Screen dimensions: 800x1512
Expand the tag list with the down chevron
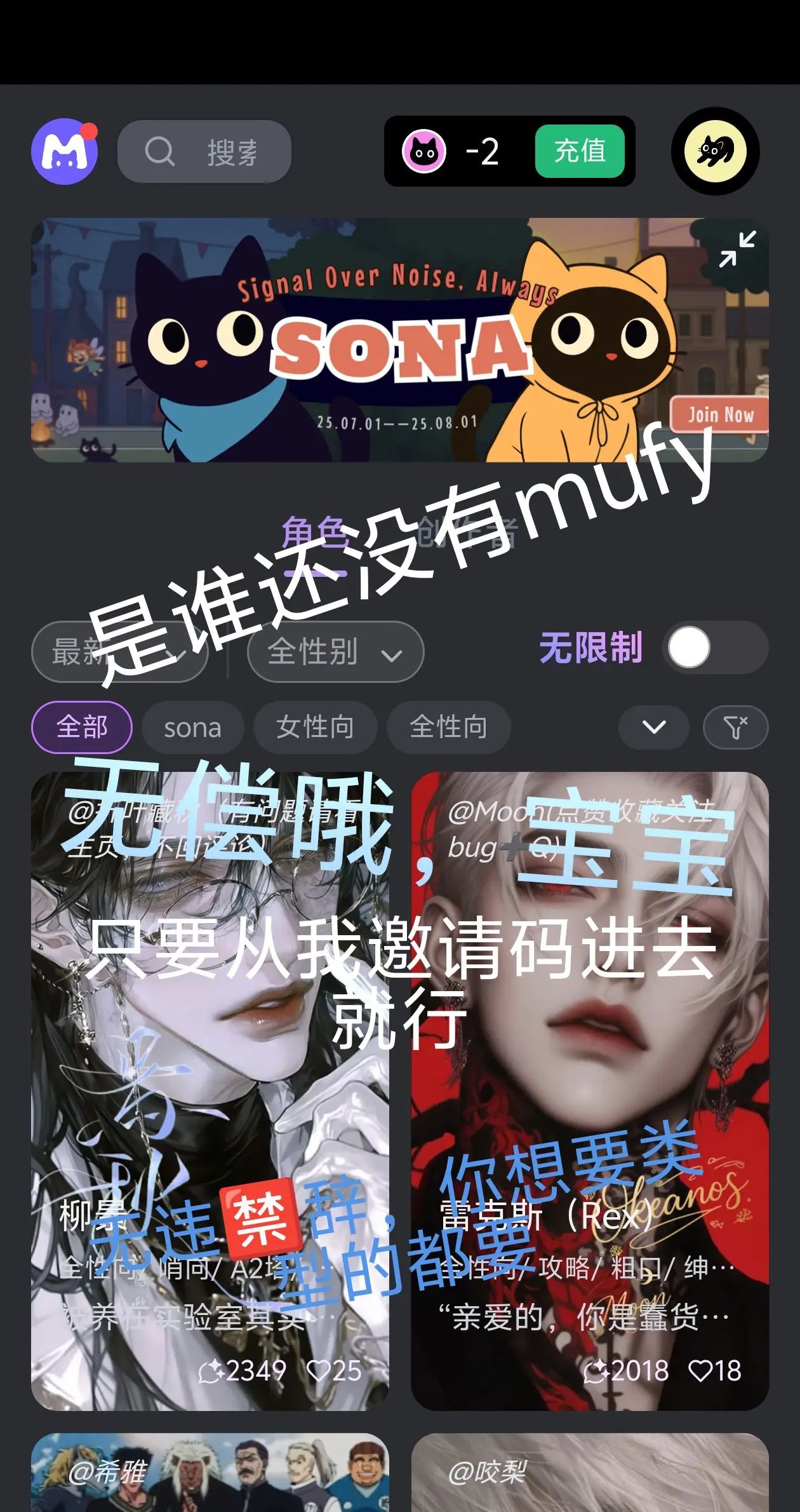click(653, 727)
